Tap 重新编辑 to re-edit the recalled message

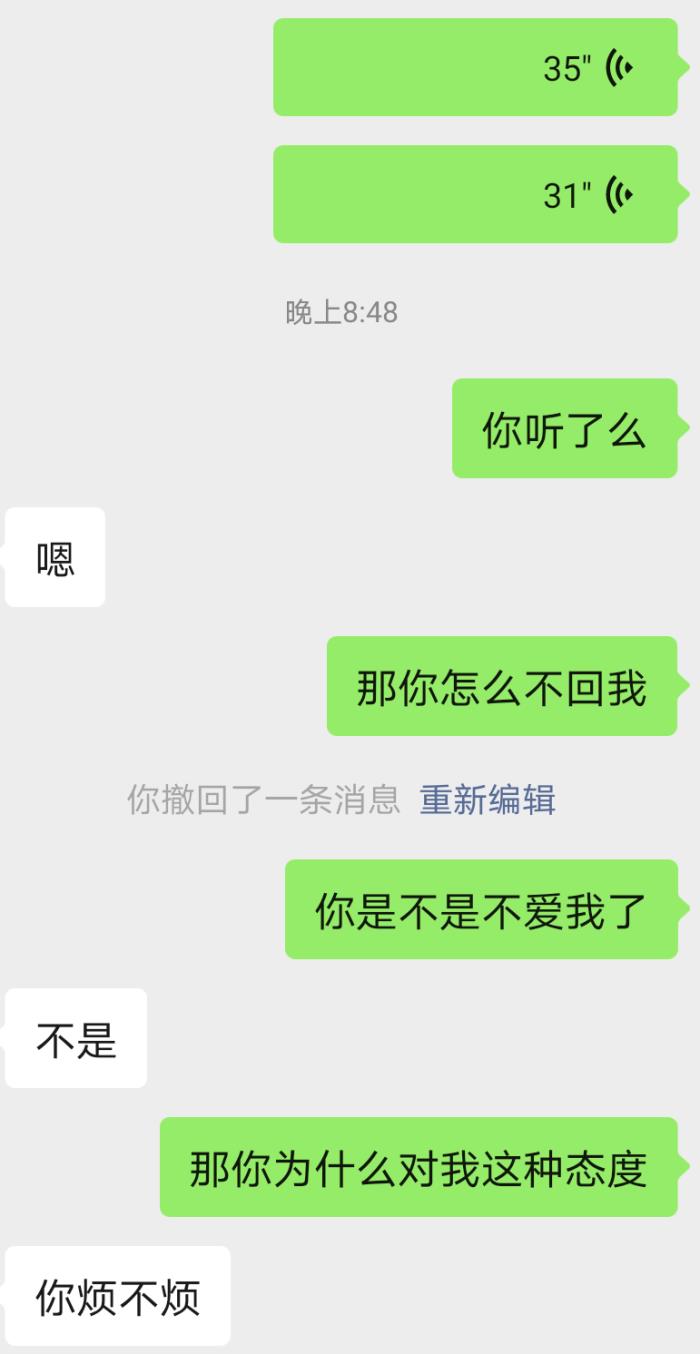tap(487, 800)
